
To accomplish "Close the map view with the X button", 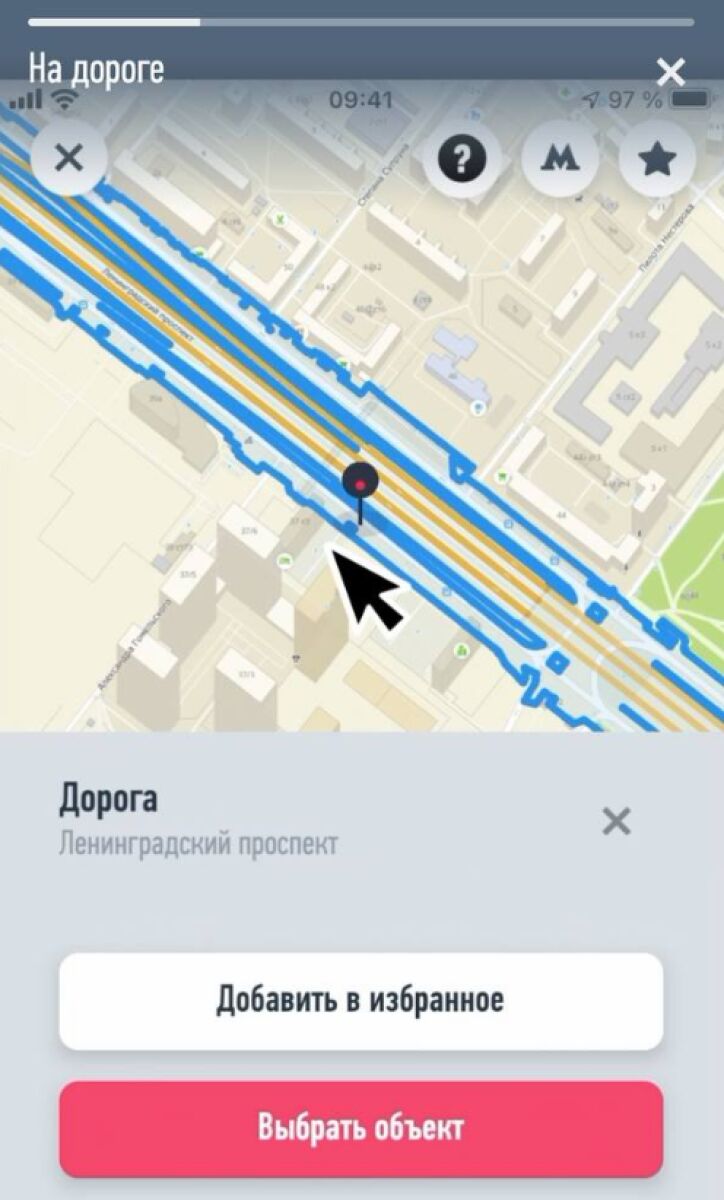I will 68,158.
